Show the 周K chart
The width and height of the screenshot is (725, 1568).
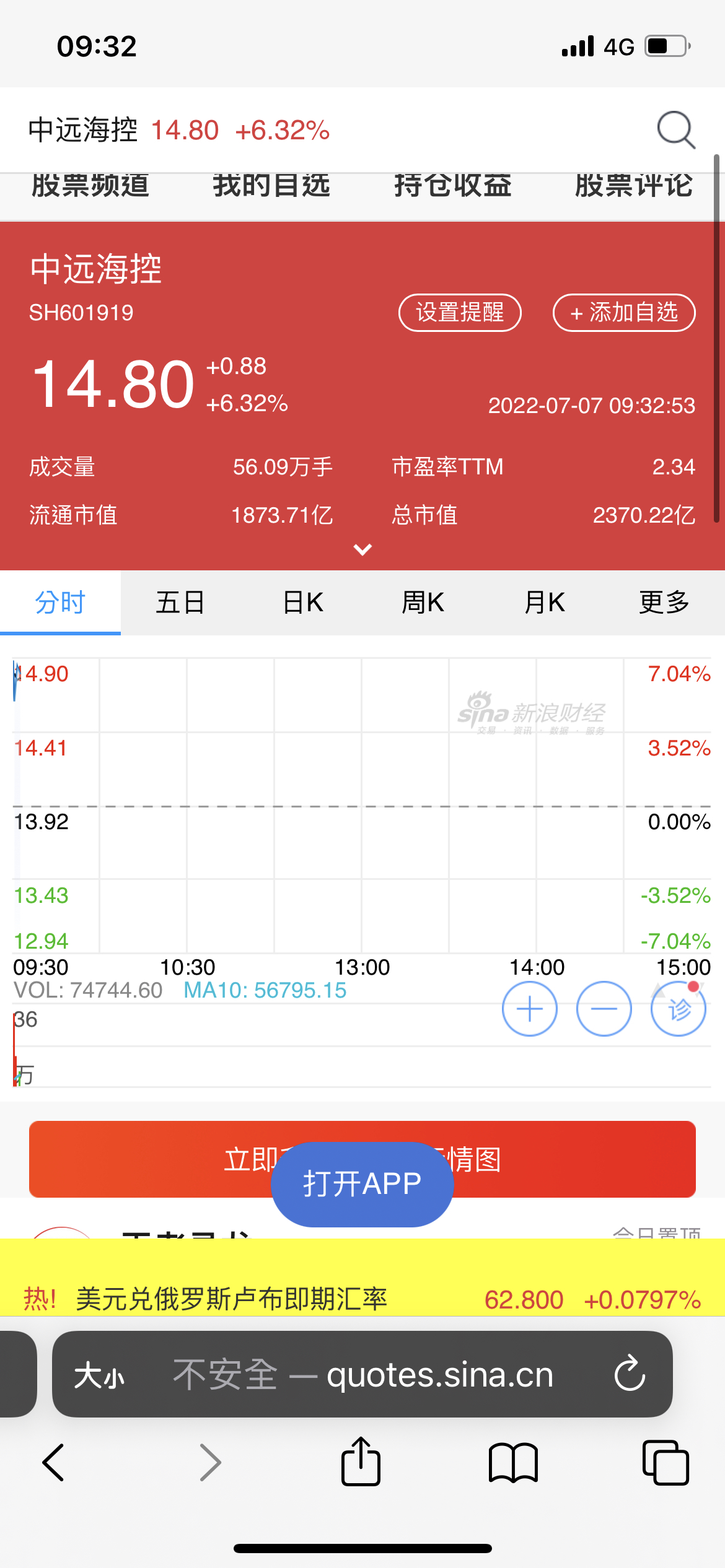[x=423, y=603]
